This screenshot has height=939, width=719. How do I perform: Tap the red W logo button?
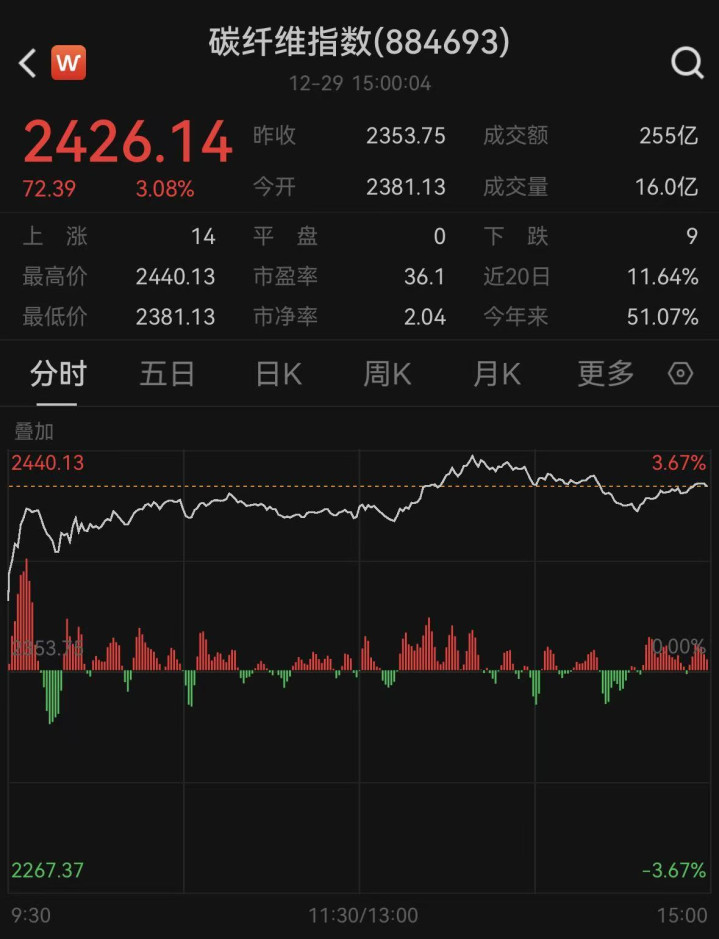pyautogui.click(x=68, y=64)
